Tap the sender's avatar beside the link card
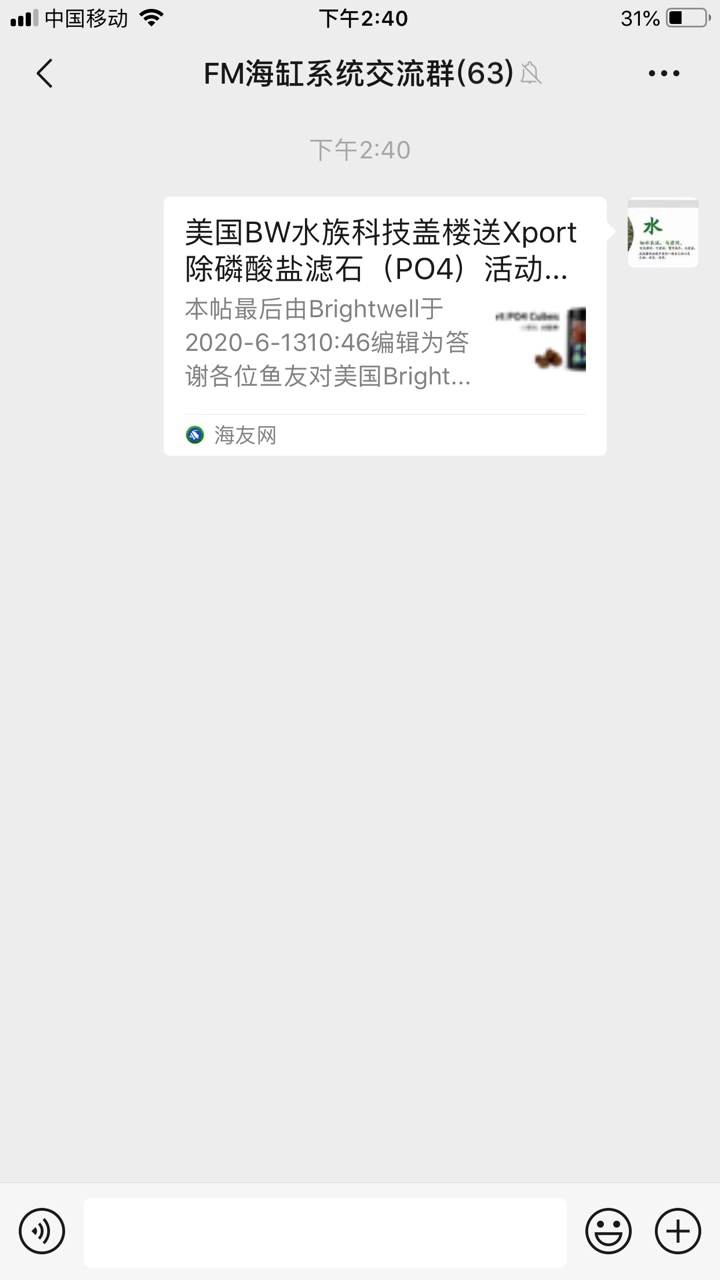The height and width of the screenshot is (1280, 720). (662, 233)
